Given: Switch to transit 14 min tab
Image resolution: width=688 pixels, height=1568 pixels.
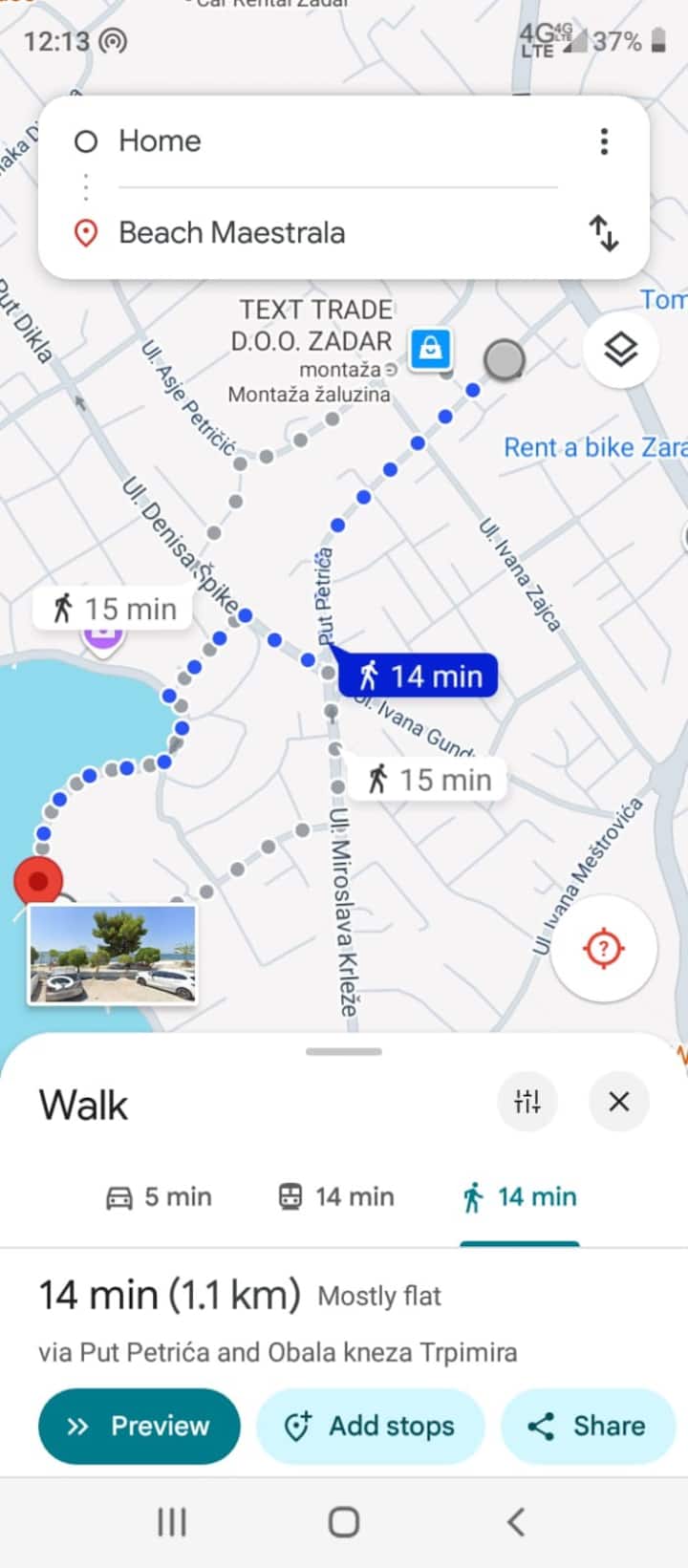Looking at the screenshot, I should tap(336, 1197).
